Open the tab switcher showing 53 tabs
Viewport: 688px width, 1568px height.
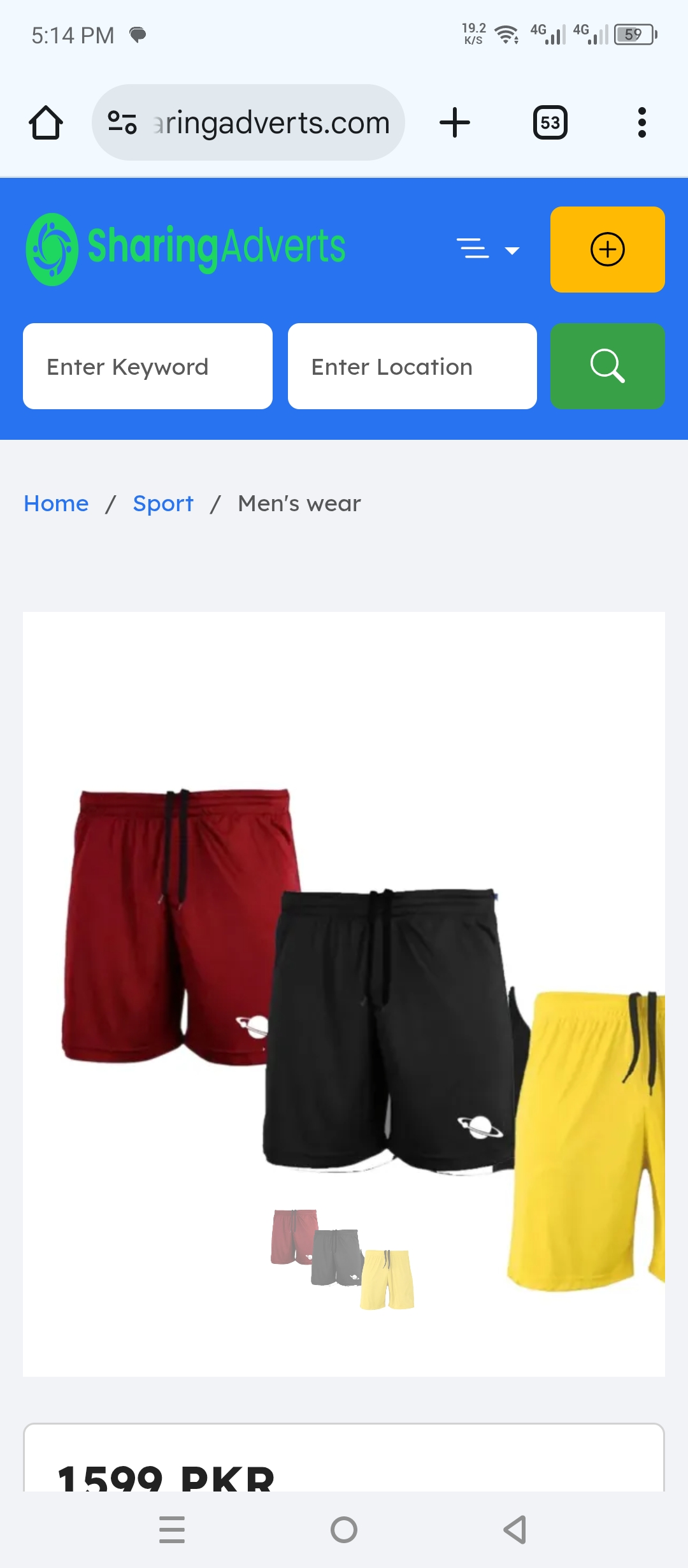(550, 122)
